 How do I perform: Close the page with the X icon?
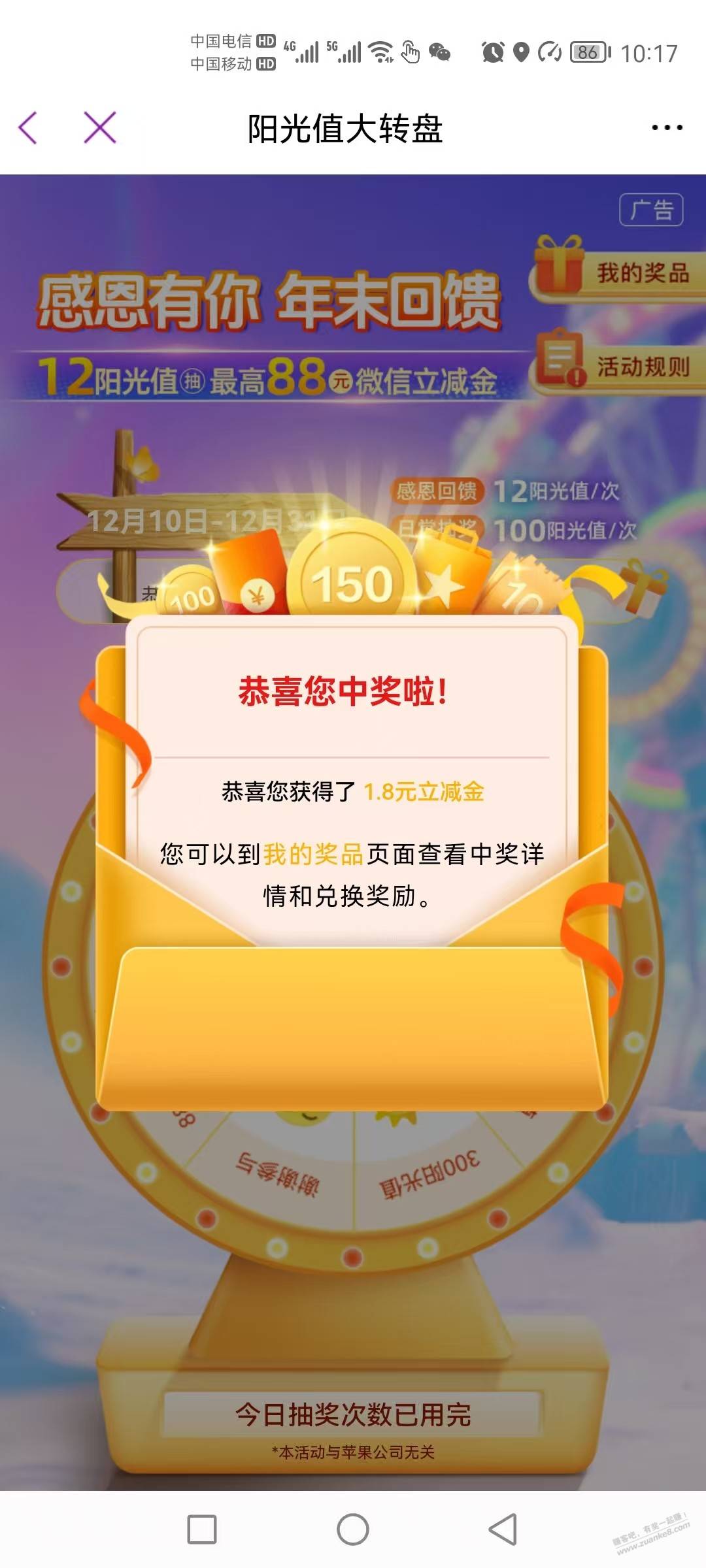click(100, 127)
